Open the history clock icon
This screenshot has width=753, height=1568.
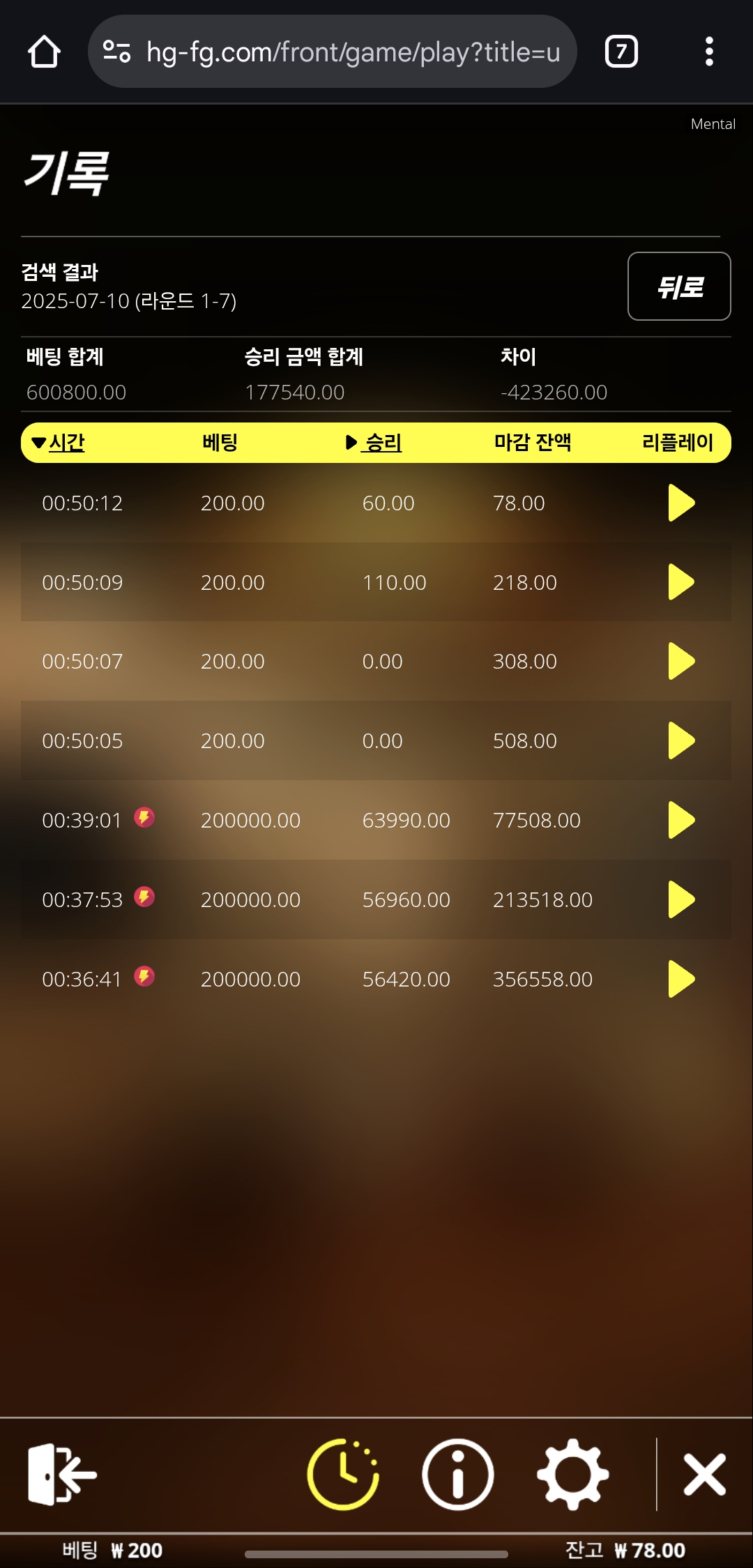click(343, 1474)
